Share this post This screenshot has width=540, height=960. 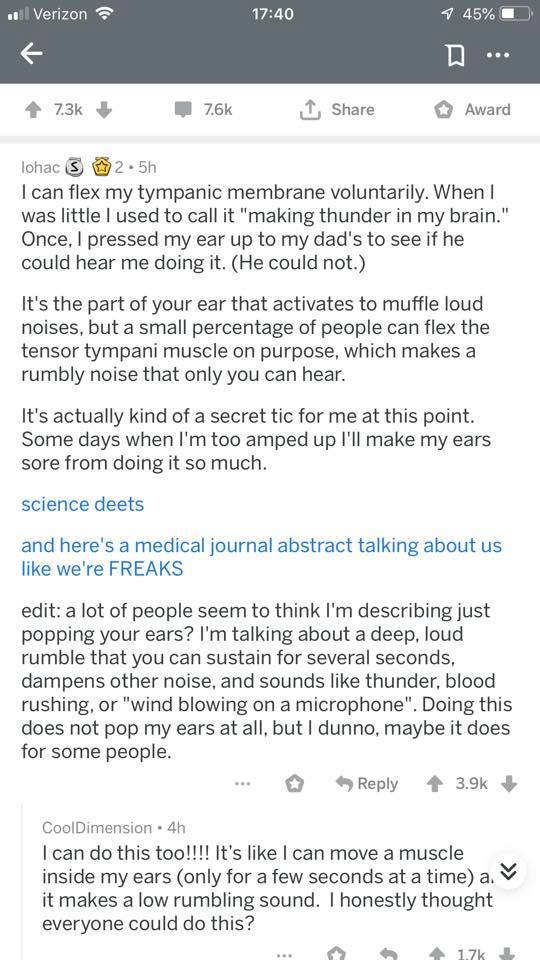pyautogui.click(x=336, y=110)
